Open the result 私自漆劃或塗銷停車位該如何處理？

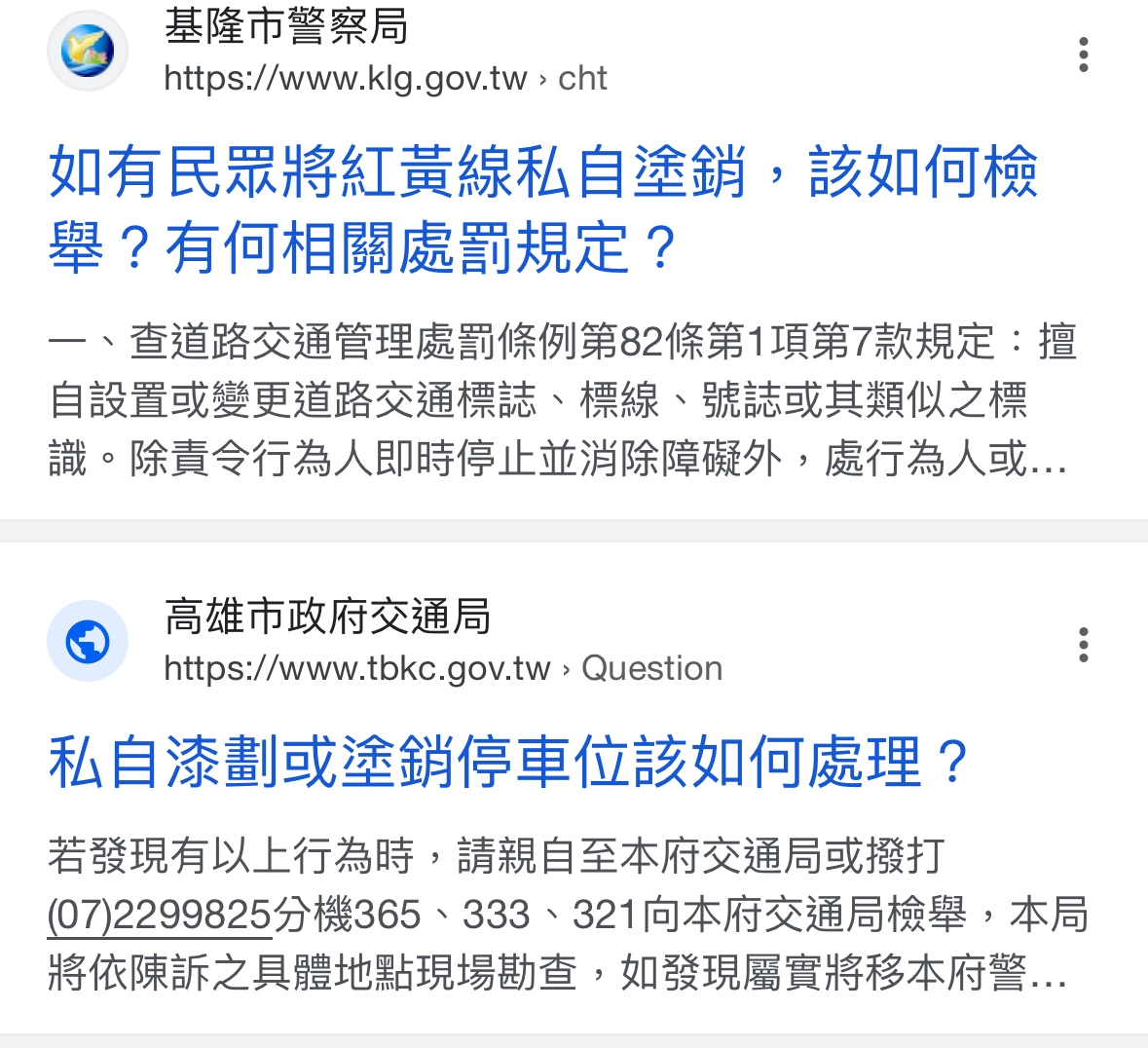tap(508, 763)
